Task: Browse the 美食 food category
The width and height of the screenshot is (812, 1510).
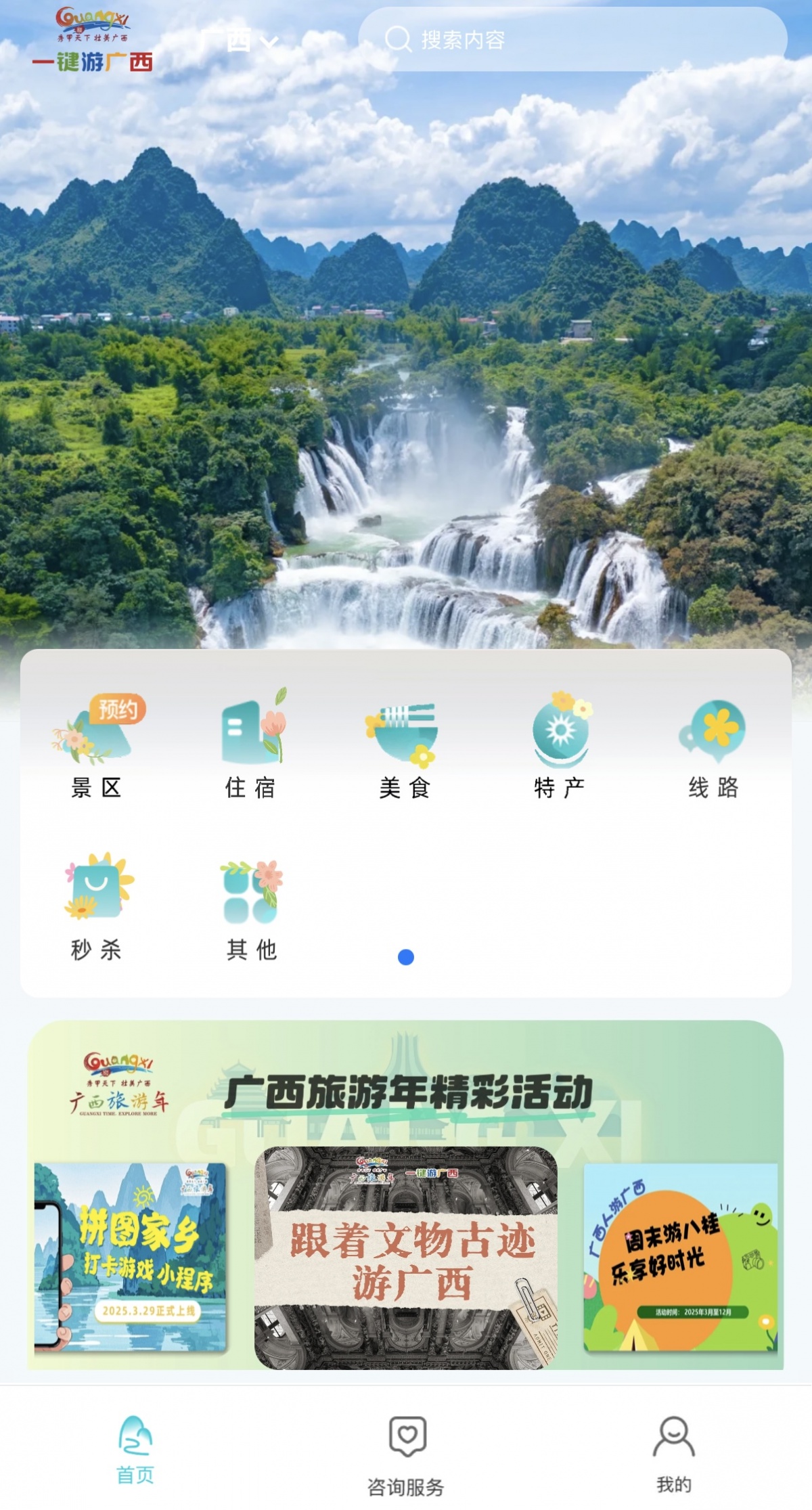Action: pyautogui.click(x=405, y=745)
